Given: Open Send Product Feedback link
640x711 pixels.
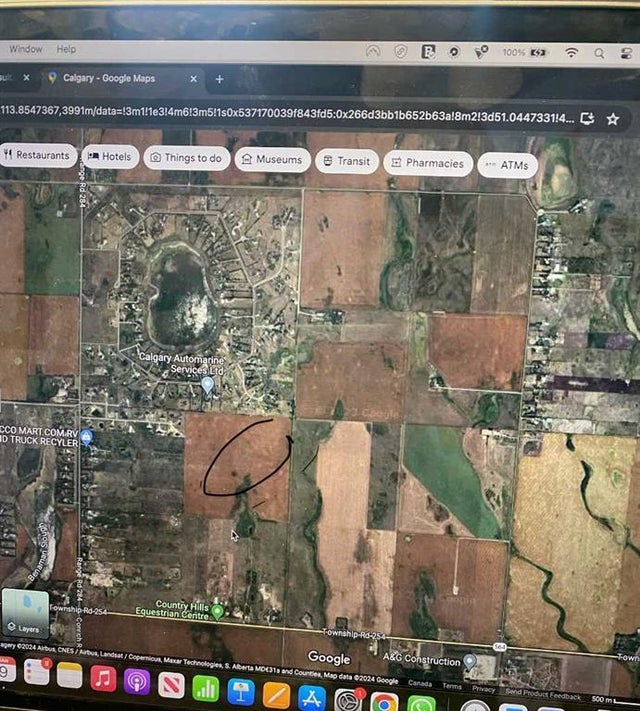Looking at the screenshot, I should 543,695.
